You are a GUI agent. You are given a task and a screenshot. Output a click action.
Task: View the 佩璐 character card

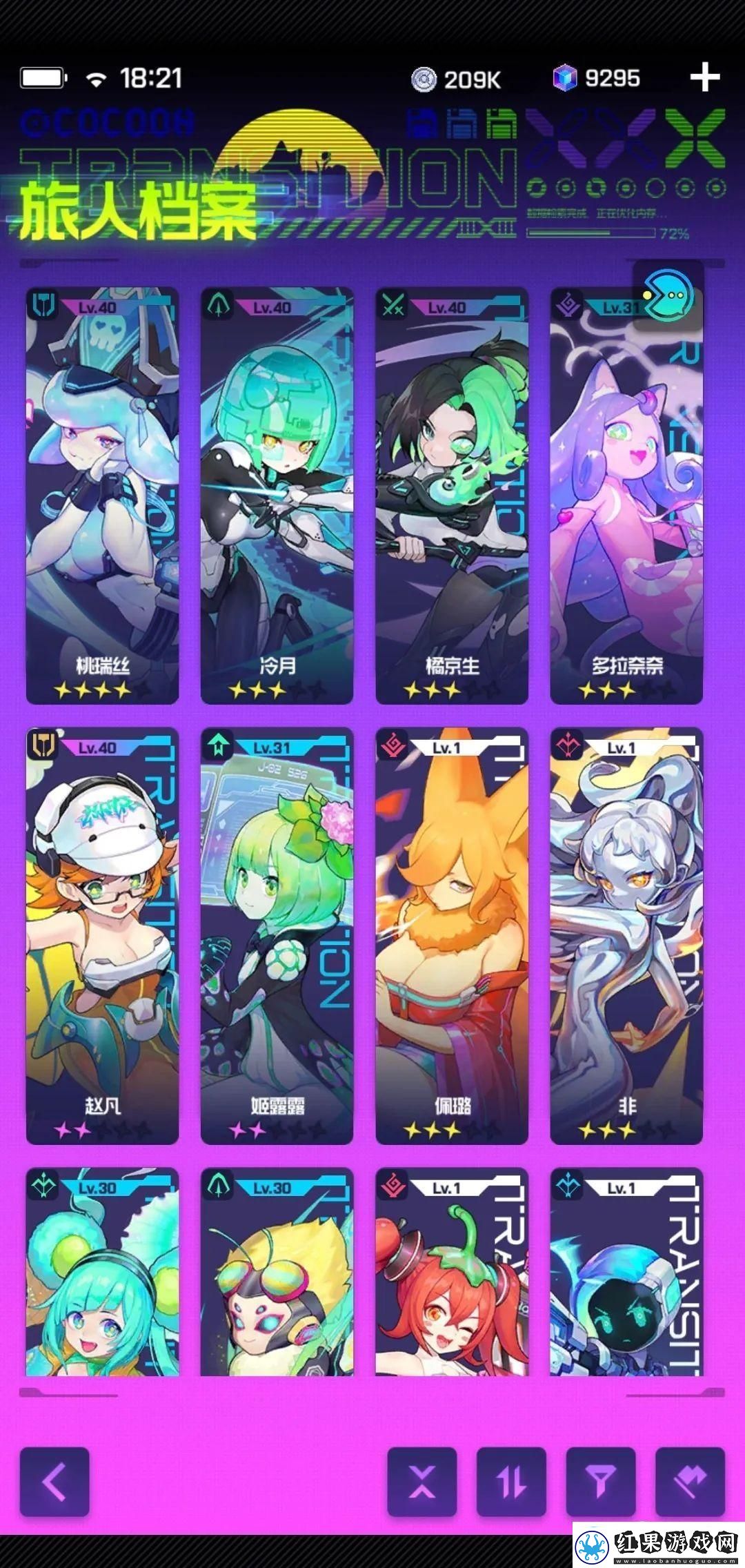(452, 935)
